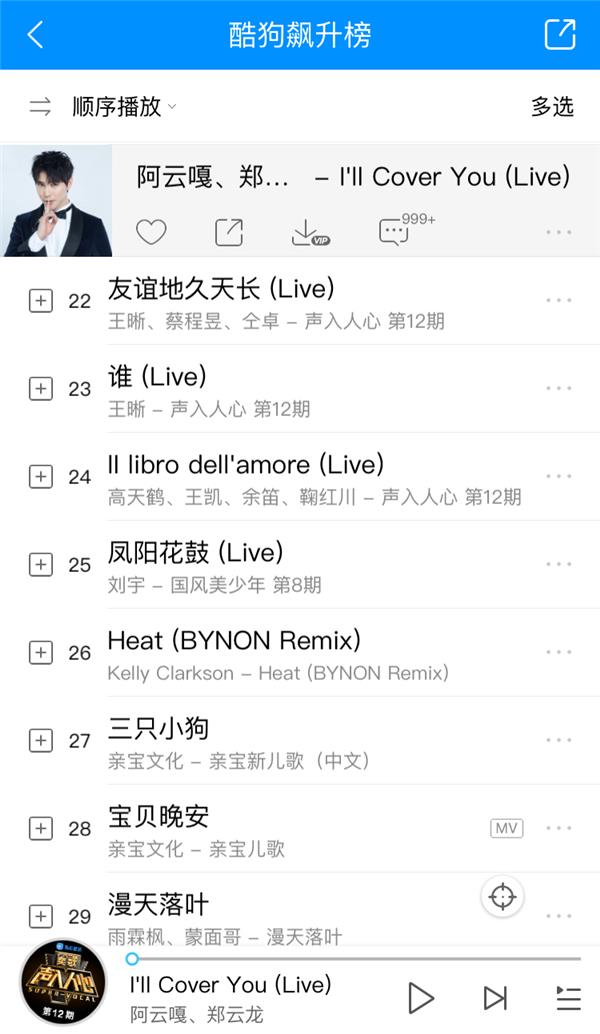Skip to the next track
Image resolution: width=600 pixels, height=1034 pixels.
tap(494, 997)
